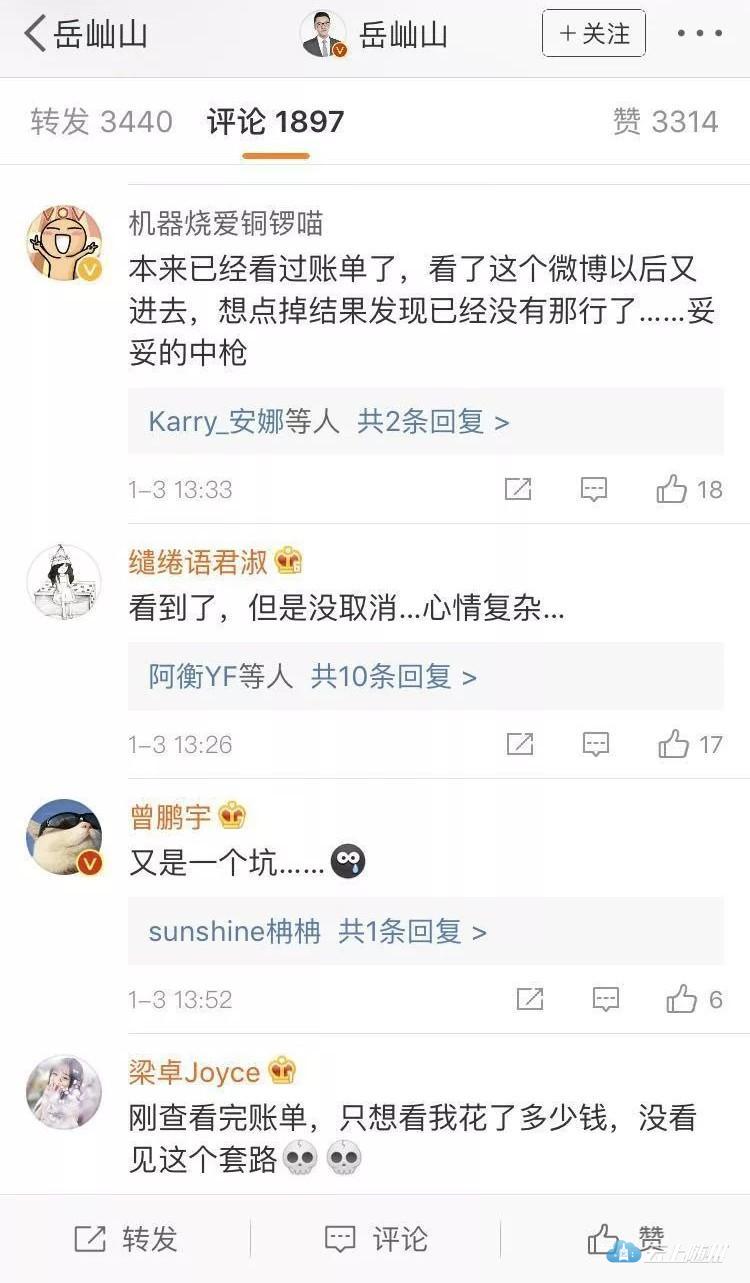The image size is (750, 1283).
Task: Switch to the 转发 3440 tab
Action: pos(101,122)
